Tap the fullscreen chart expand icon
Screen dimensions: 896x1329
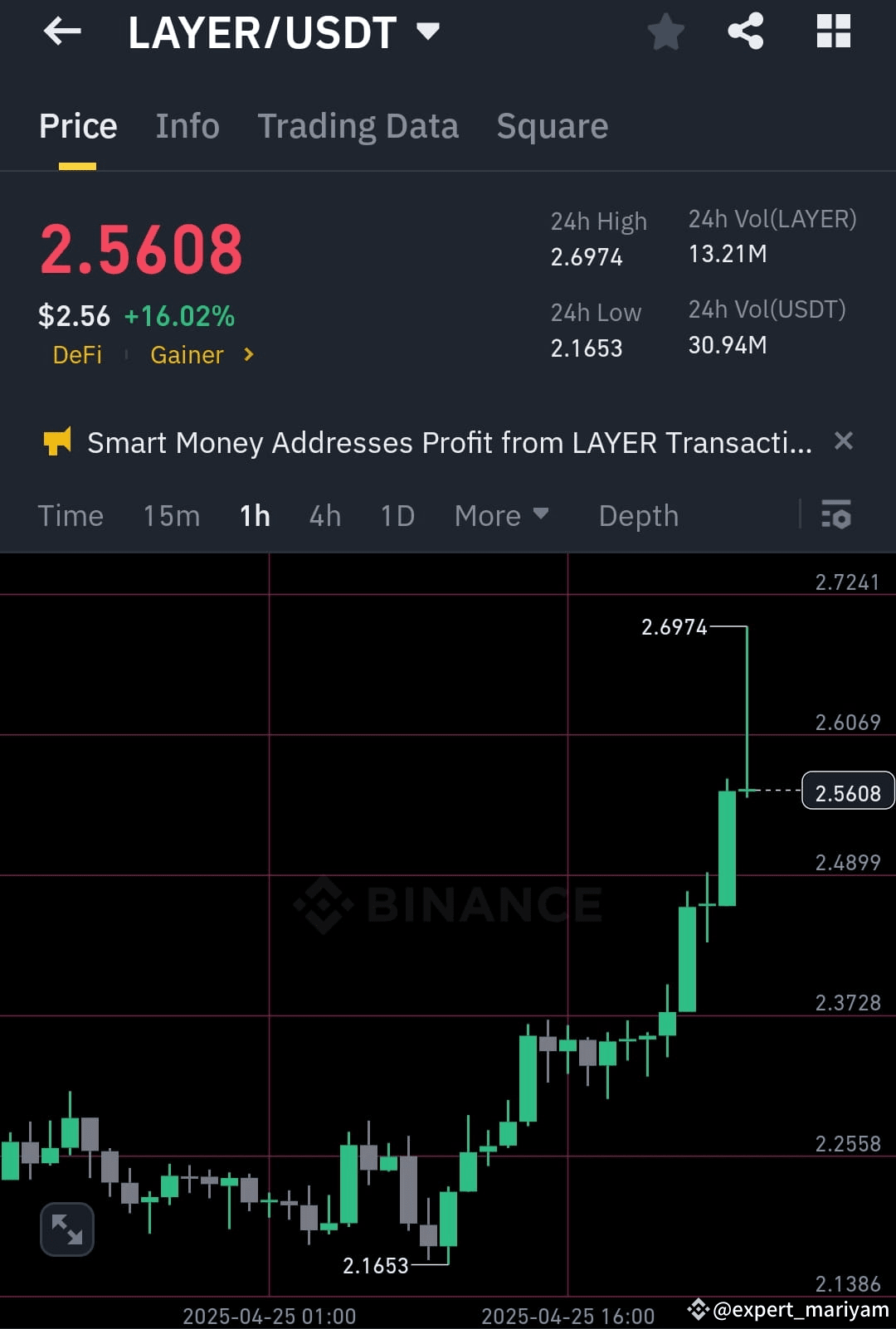tap(66, 1229)
